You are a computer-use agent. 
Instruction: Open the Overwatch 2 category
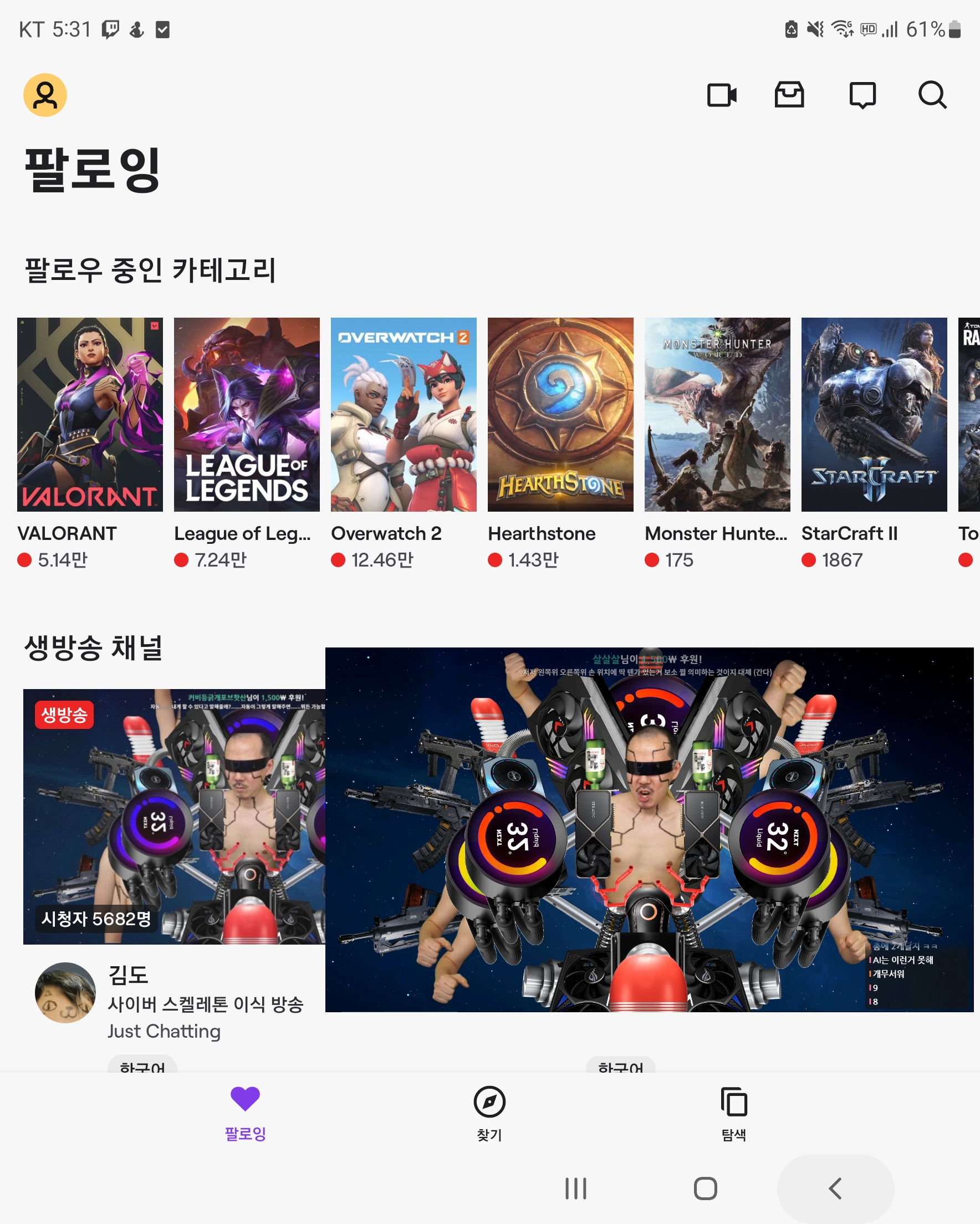pyautogui.click(x=404, y=443)
